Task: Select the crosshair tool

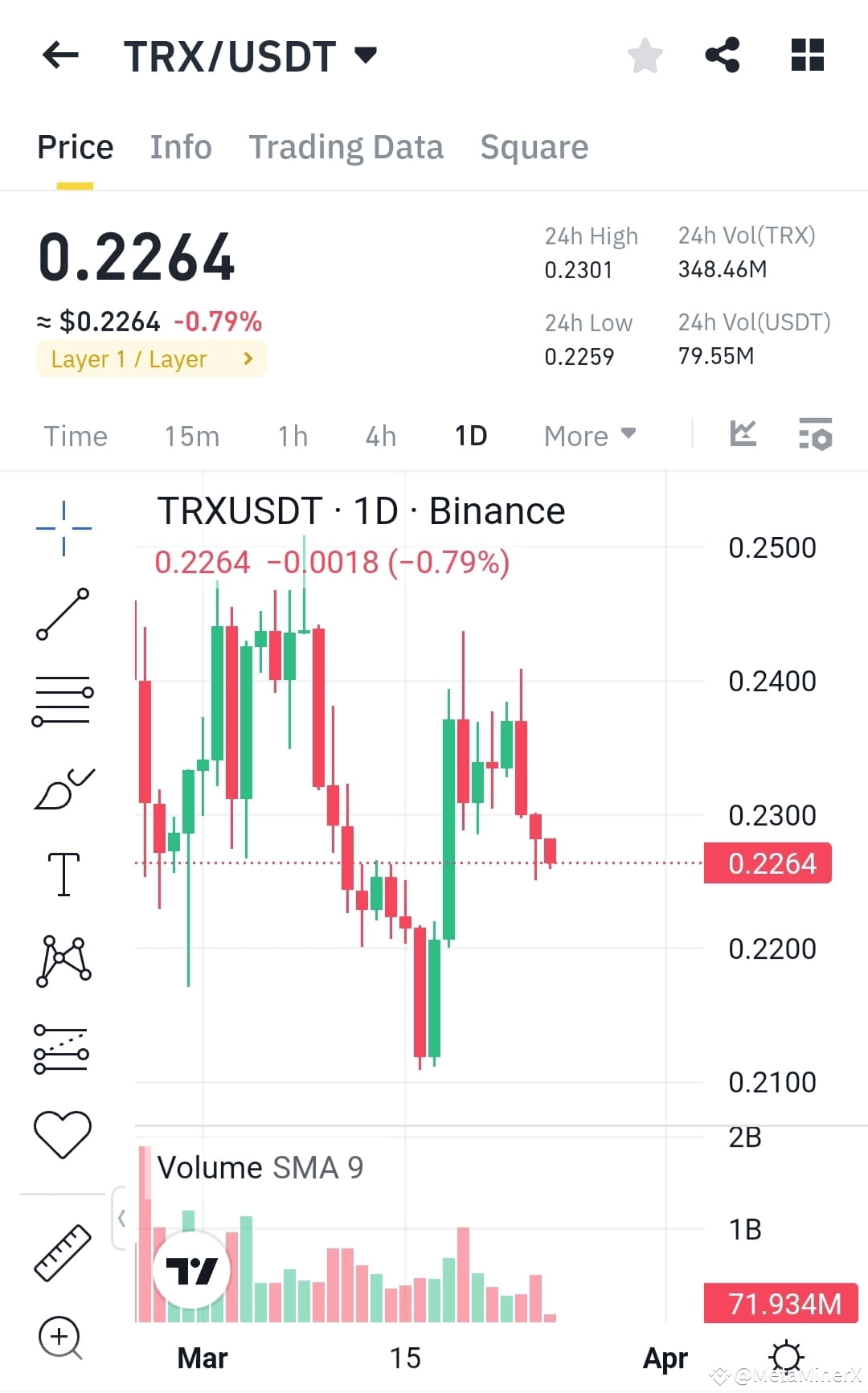Action: [x=63, y=526]
